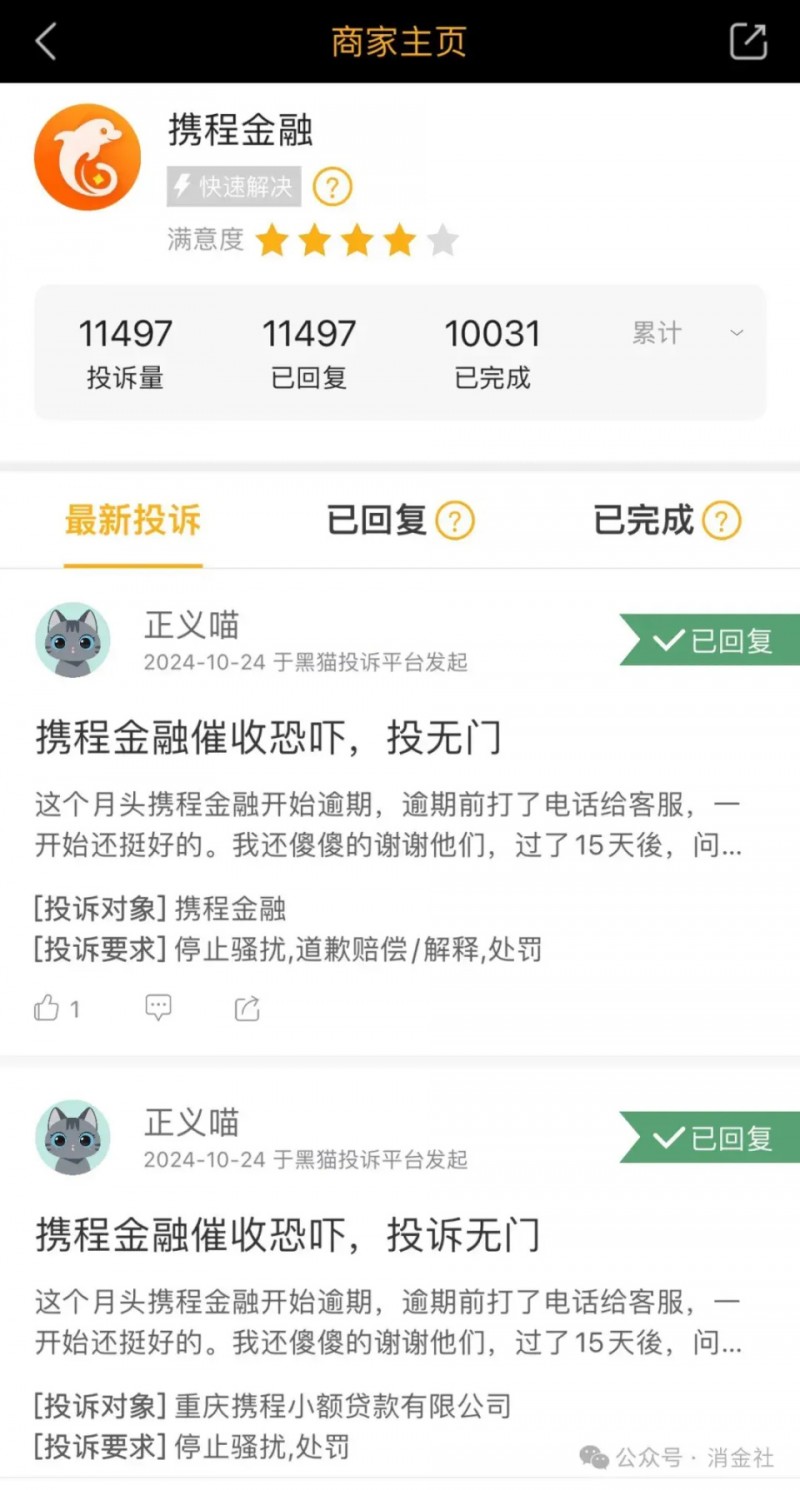This screenshot has height=1490, width=800.
Task: Open complaint 携程金融催收恐吓，投诉无门
Action: 288,1235
